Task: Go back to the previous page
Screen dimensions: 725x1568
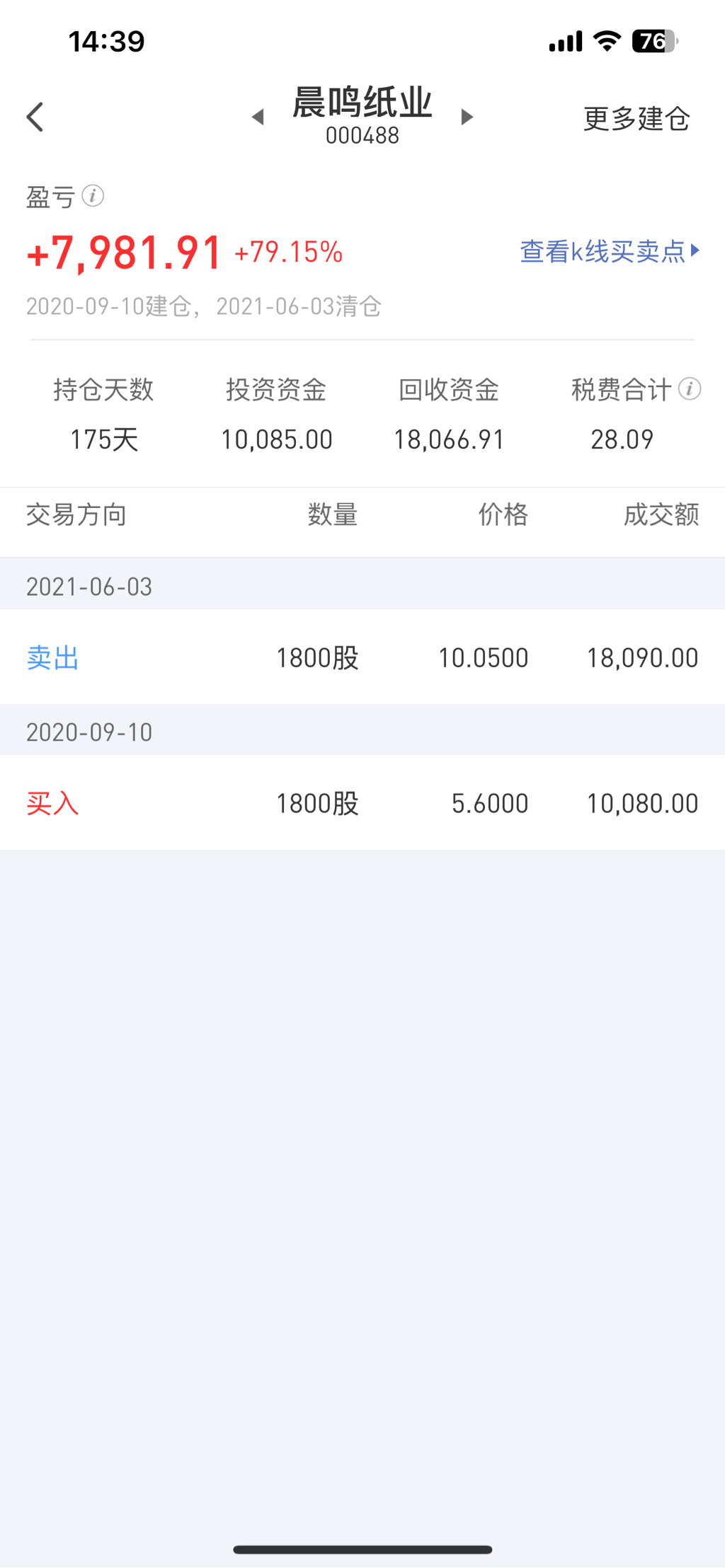Action: pyautogui.click(x=35, y=117)
